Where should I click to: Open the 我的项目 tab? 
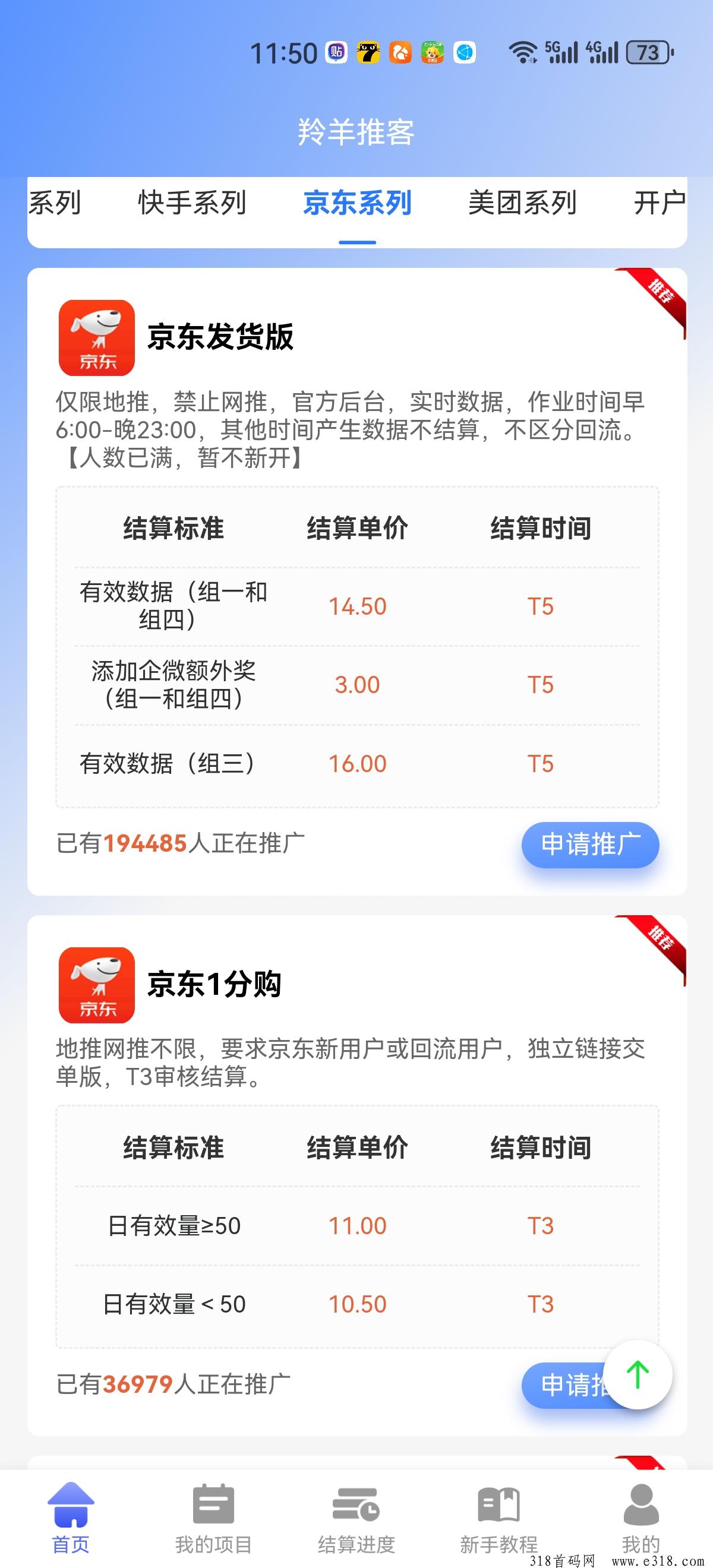(x=213, y=1517)
